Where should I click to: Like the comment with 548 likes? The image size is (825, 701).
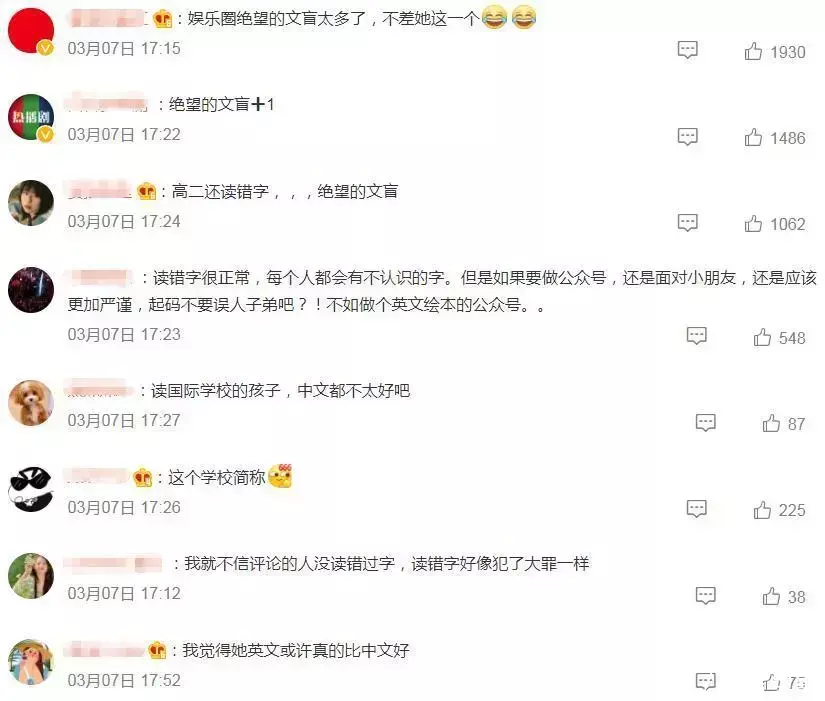(762, 337)
